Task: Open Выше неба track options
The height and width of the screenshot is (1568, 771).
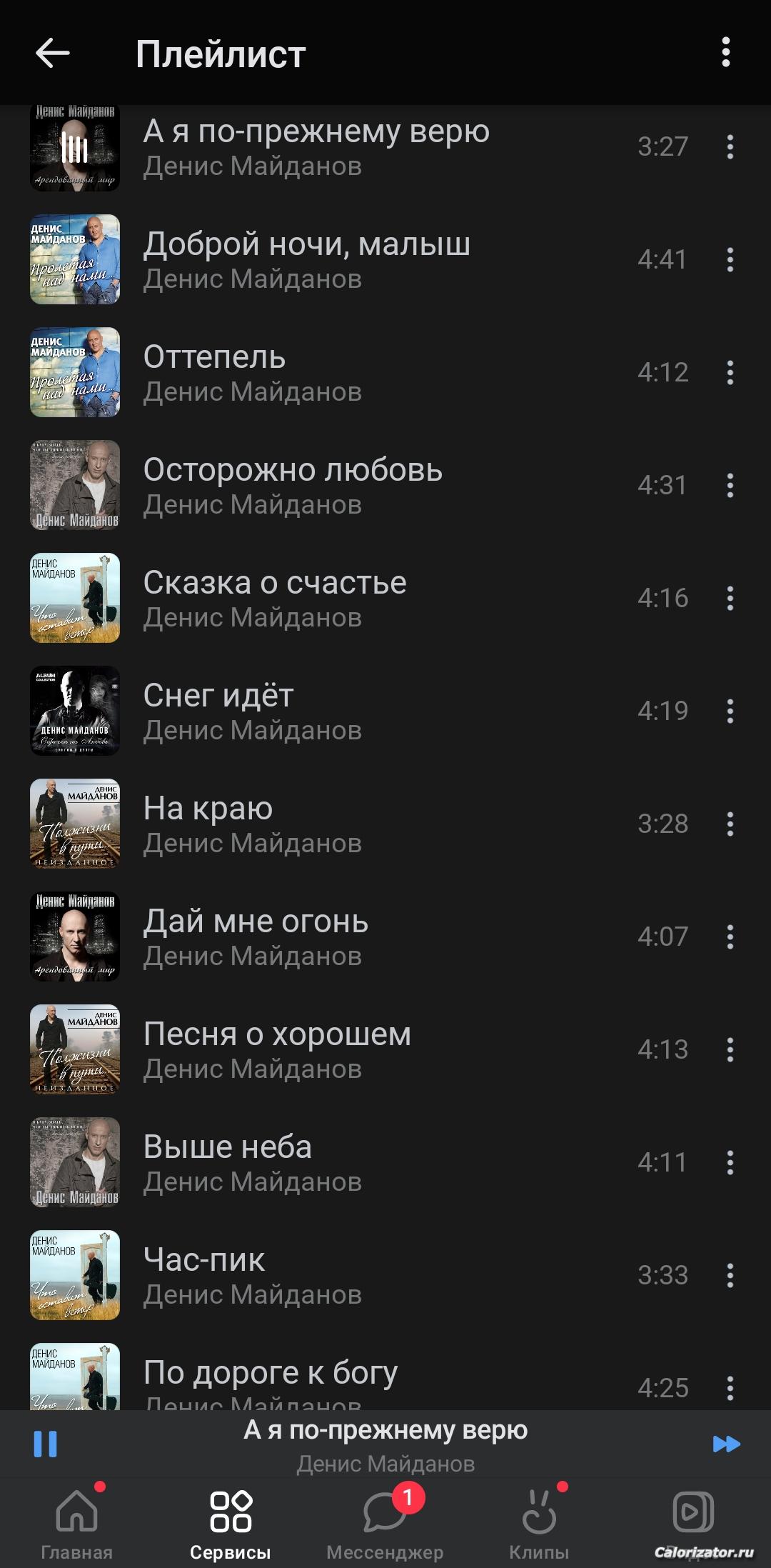Action: coord(730,1162)
